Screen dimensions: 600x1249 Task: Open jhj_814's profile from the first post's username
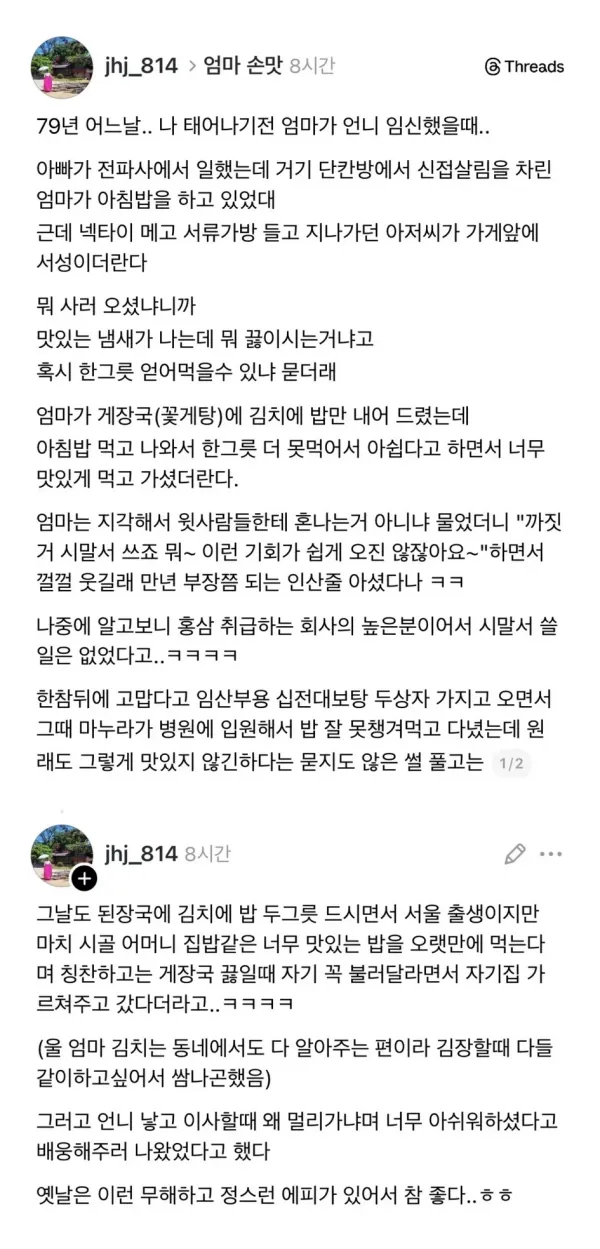click(141, 66)
